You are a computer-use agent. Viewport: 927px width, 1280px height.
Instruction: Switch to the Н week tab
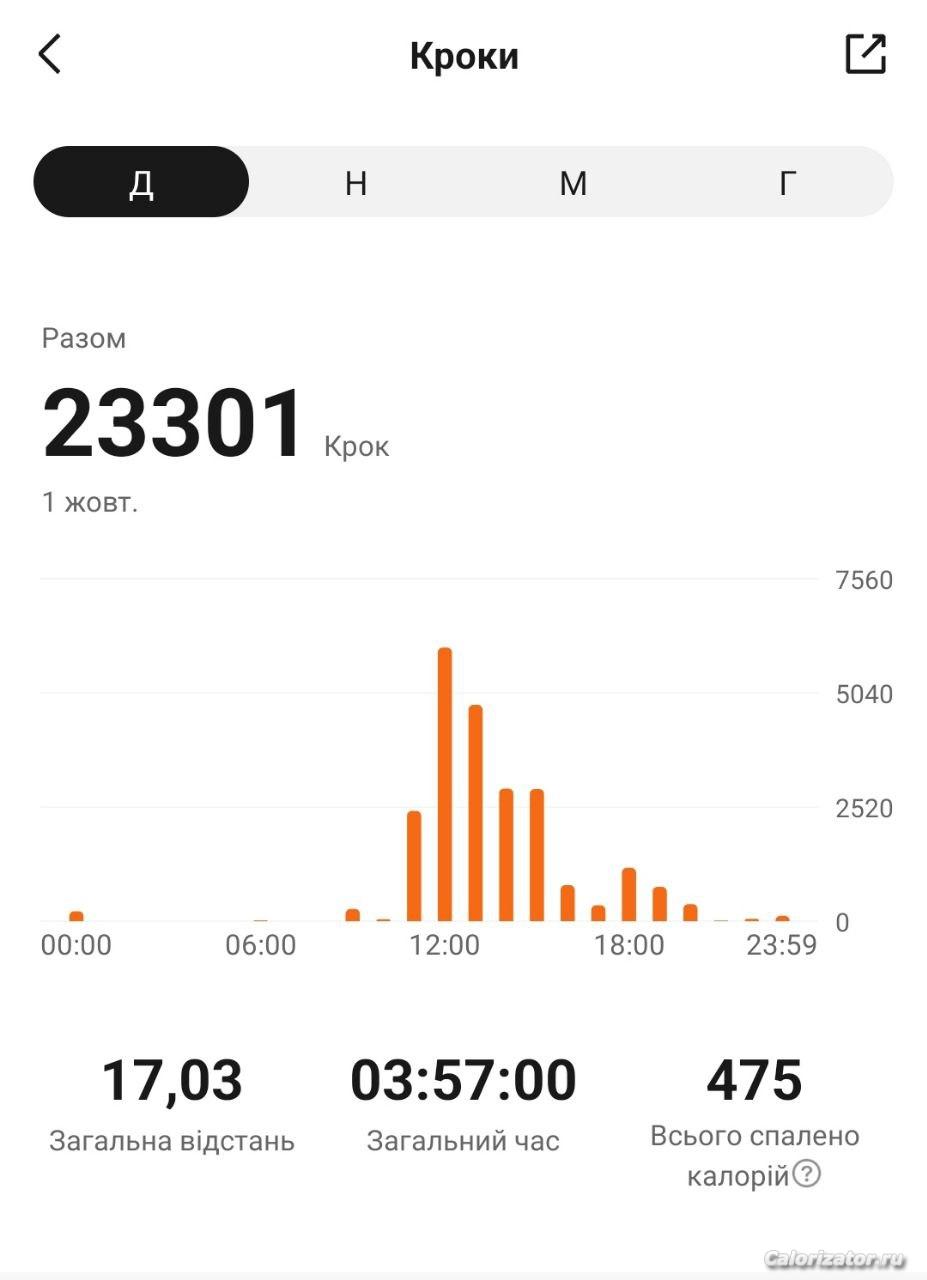[x=356, y=183]
